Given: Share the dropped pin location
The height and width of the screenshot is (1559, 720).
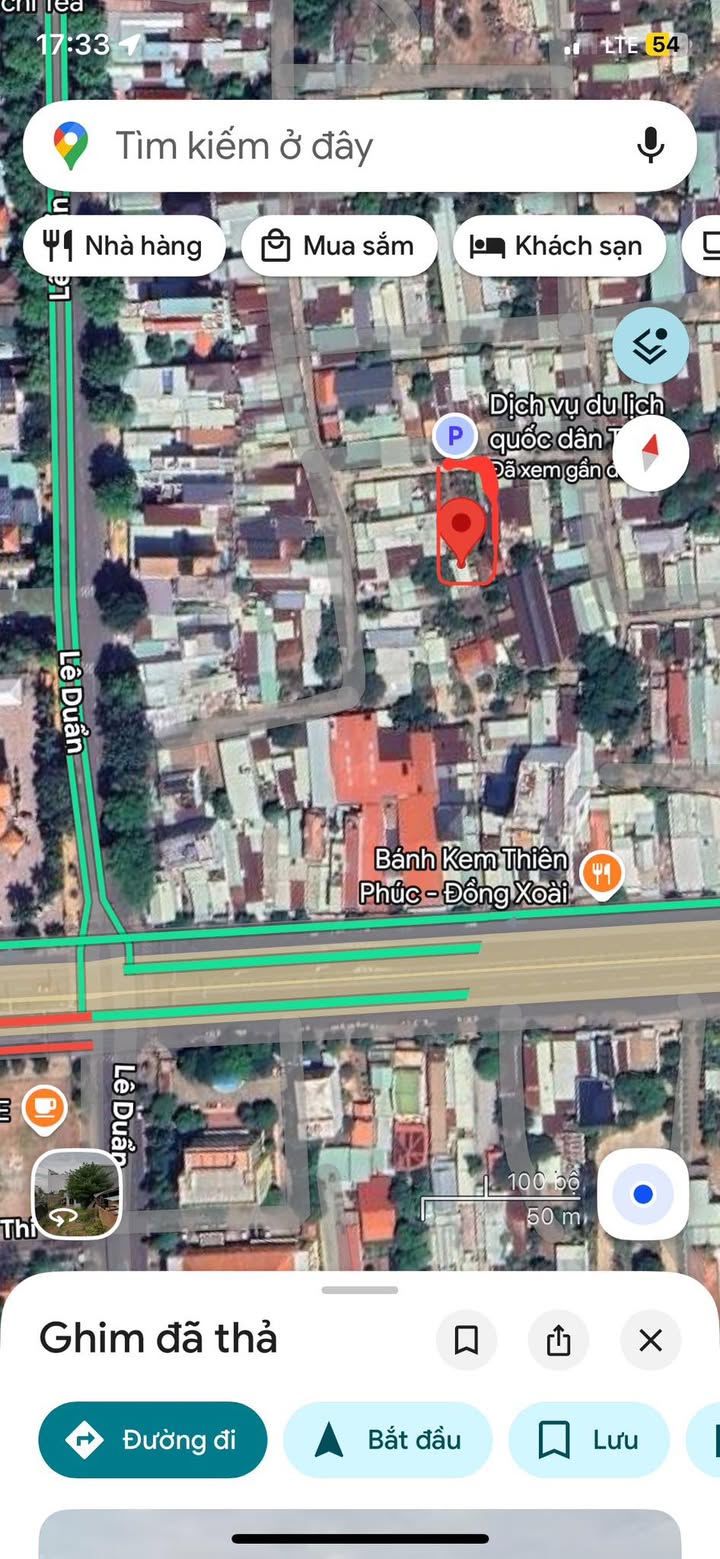Looking at the screenshot, I should click(558, 1340).
